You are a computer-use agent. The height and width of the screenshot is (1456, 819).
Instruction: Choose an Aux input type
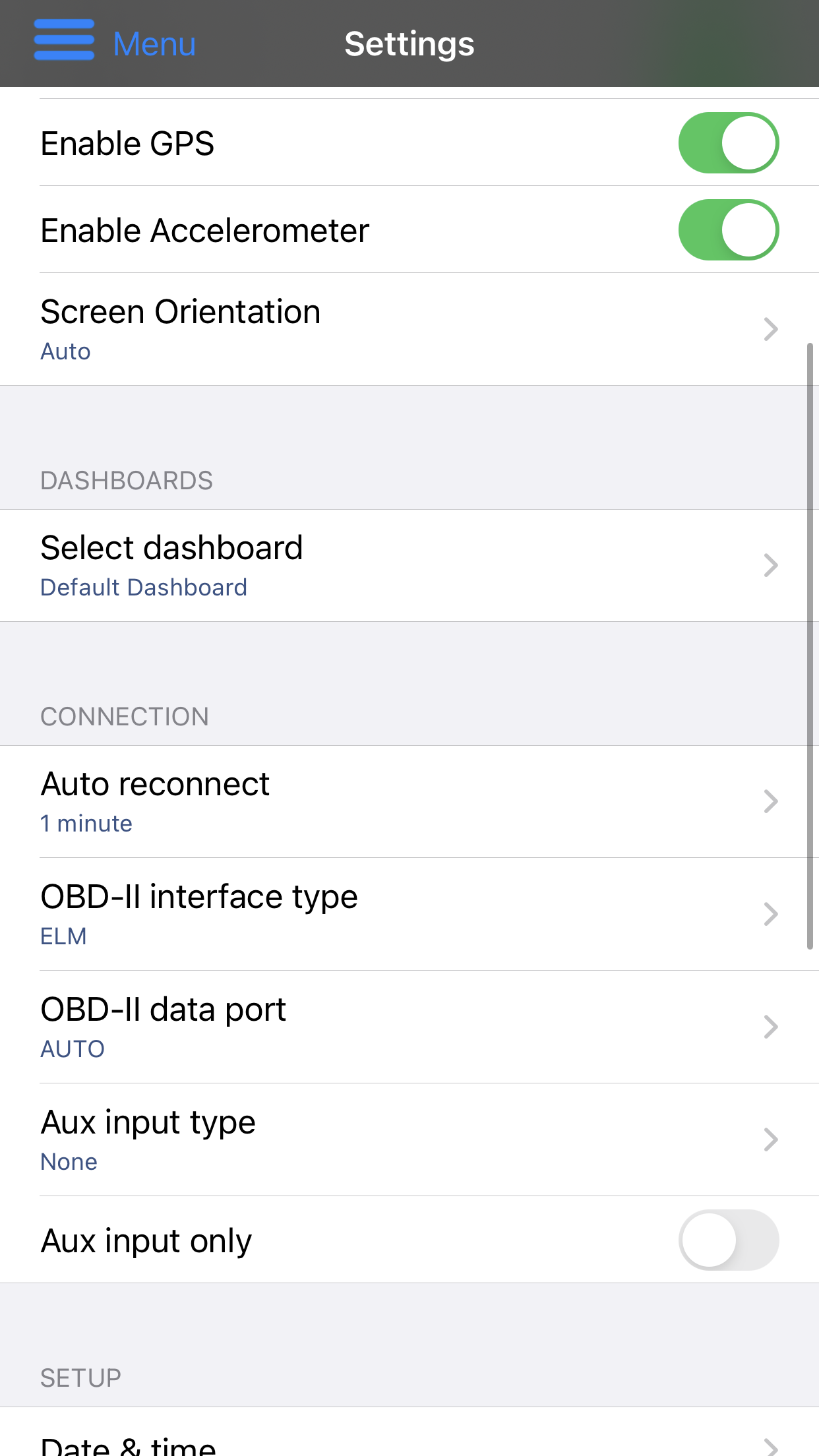coord(409,1139)
